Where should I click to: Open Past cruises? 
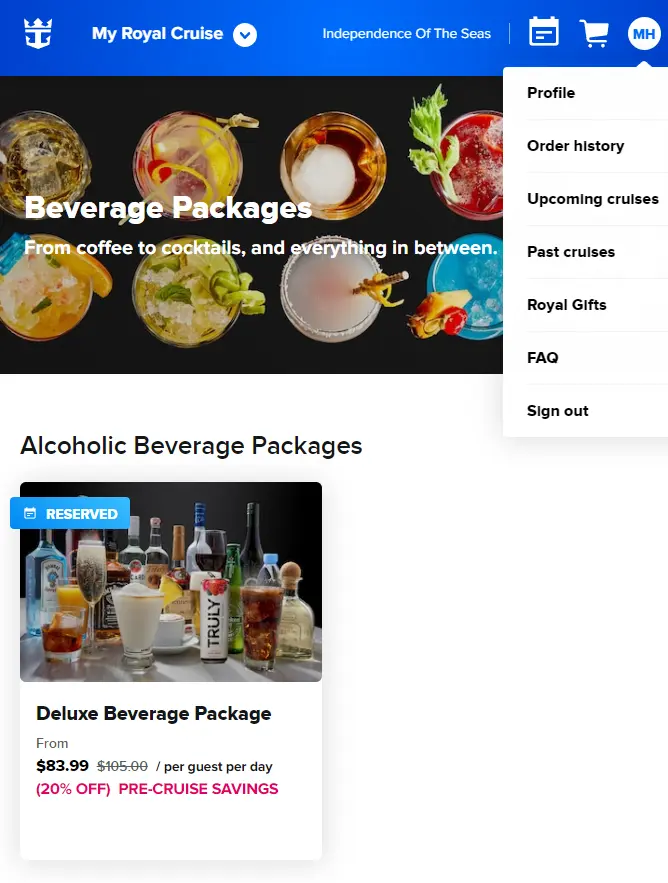pyautogui.click(x=571, y=252)
